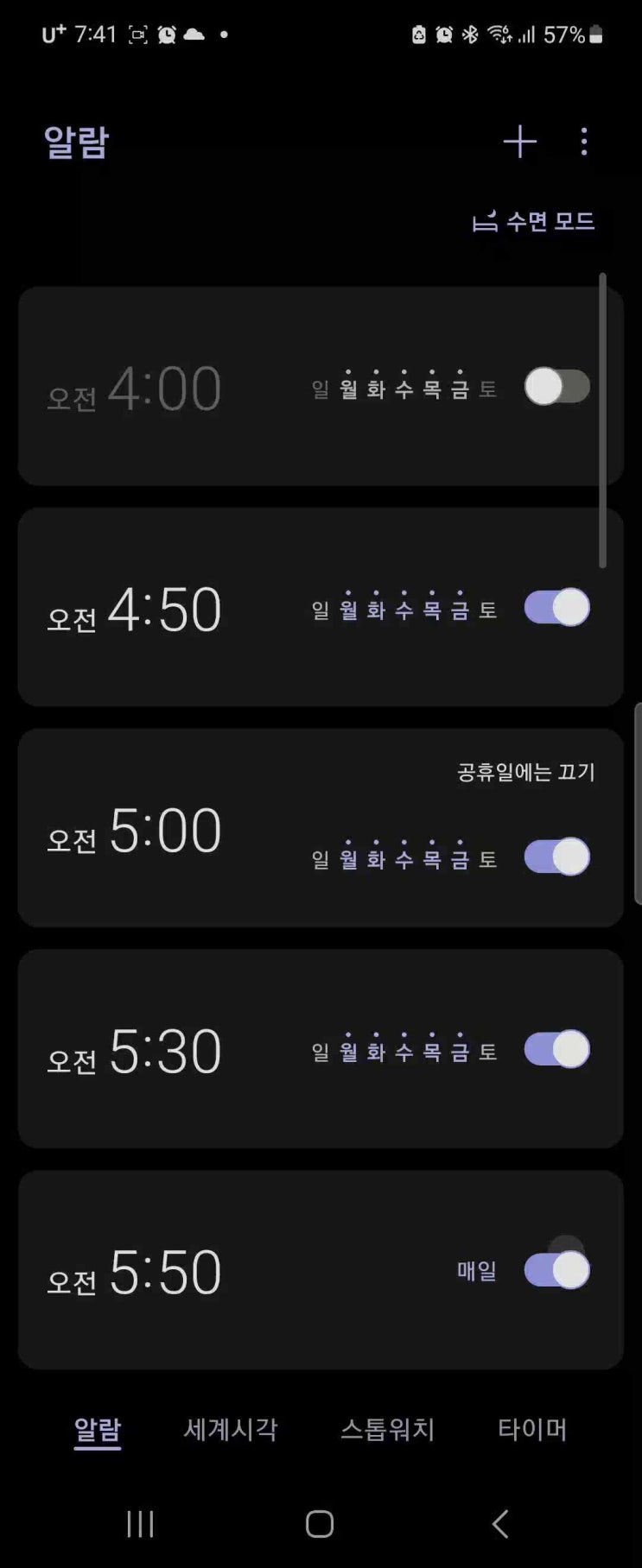Turn off the 오전 4:50 alarm

tap(557, 608)
